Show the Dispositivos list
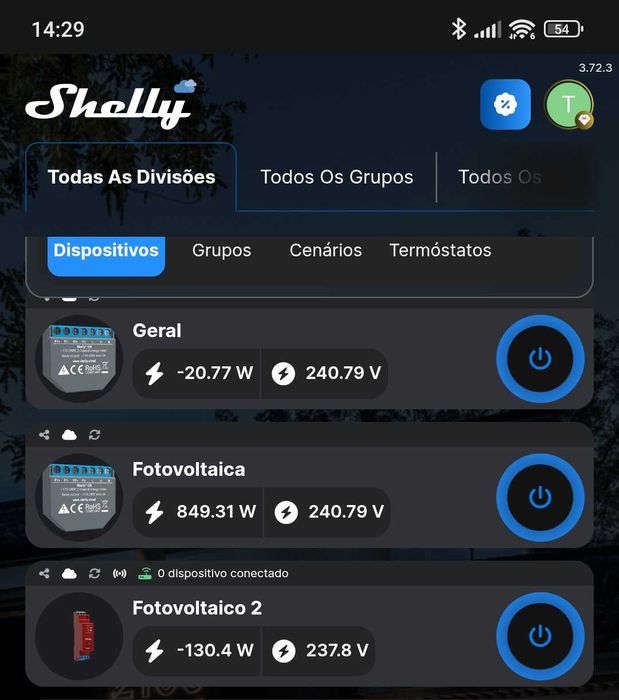Viewport: 619px width, 700px height. click(x=106, y=251)
